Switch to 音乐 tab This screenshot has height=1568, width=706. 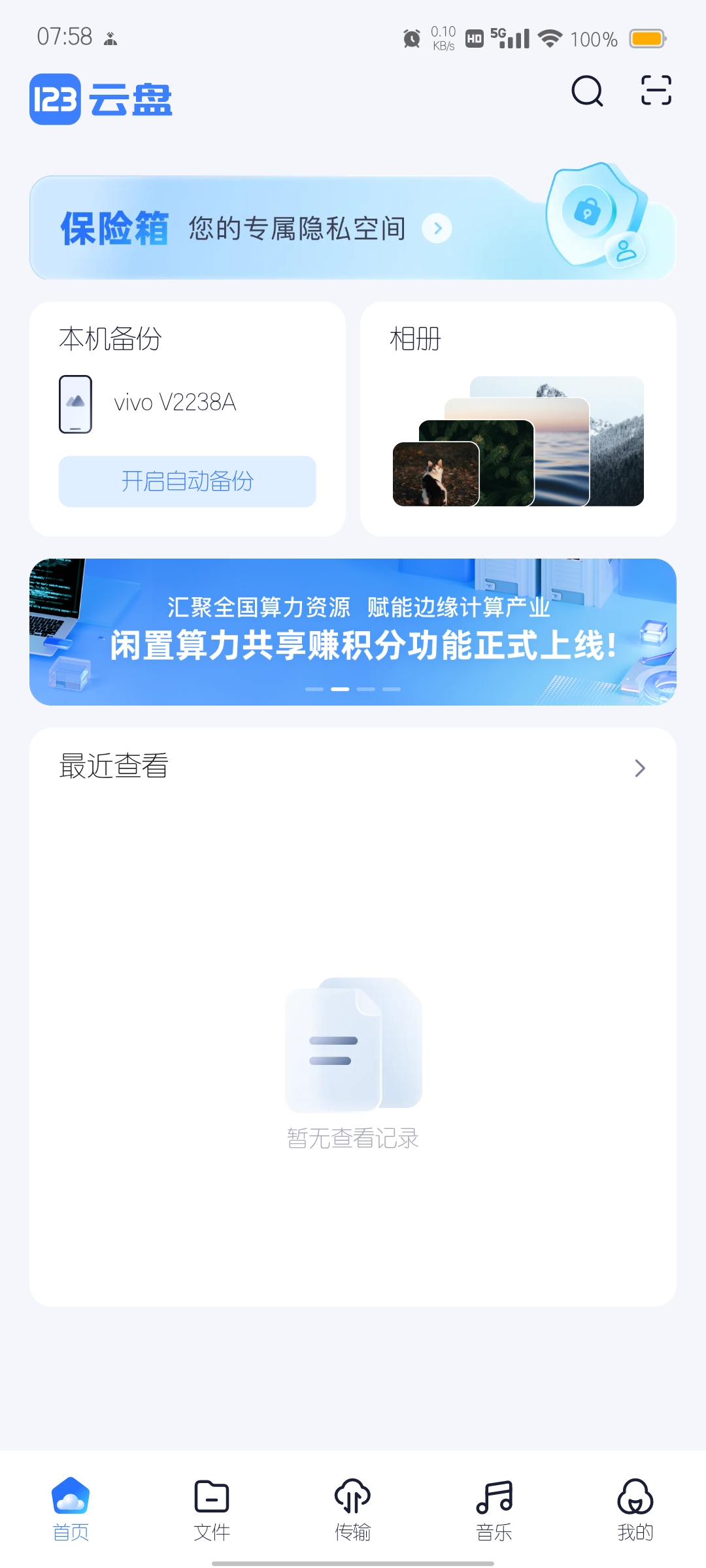[494, 1509]
